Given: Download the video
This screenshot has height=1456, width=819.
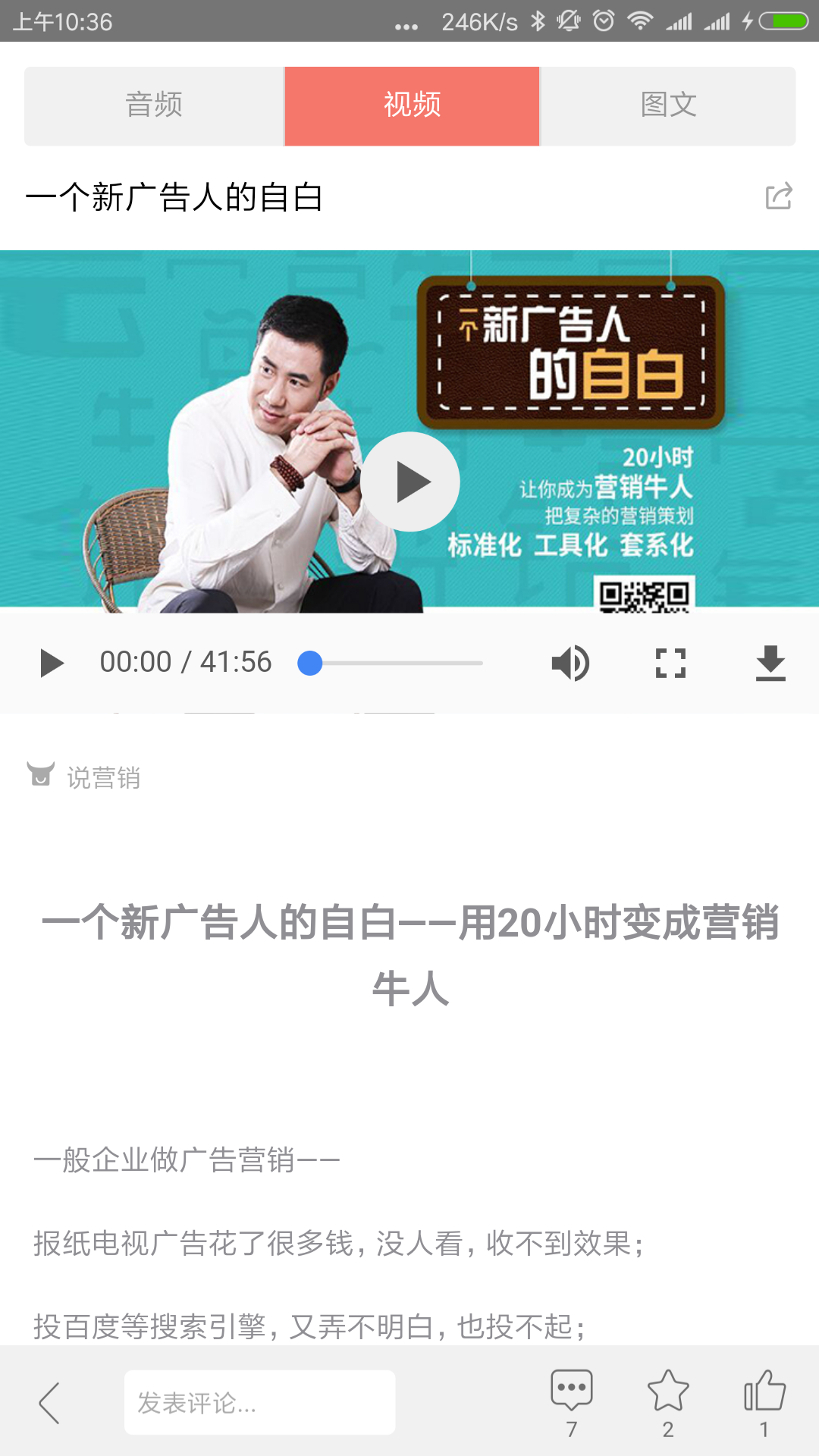Looking at the screenshot, I should click(x=770, y=663).
